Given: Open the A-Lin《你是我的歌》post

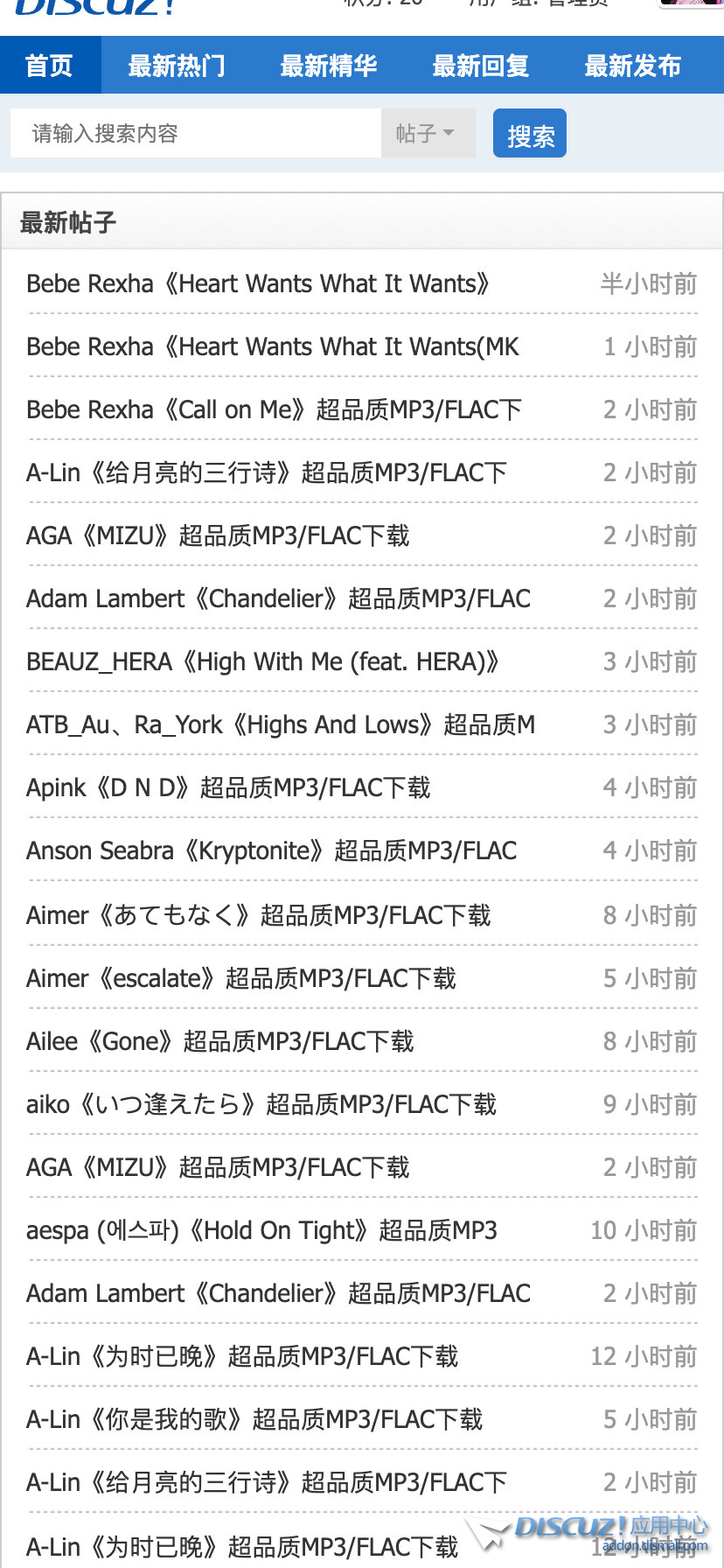Looking at the screenshot, I should 254,1419.
